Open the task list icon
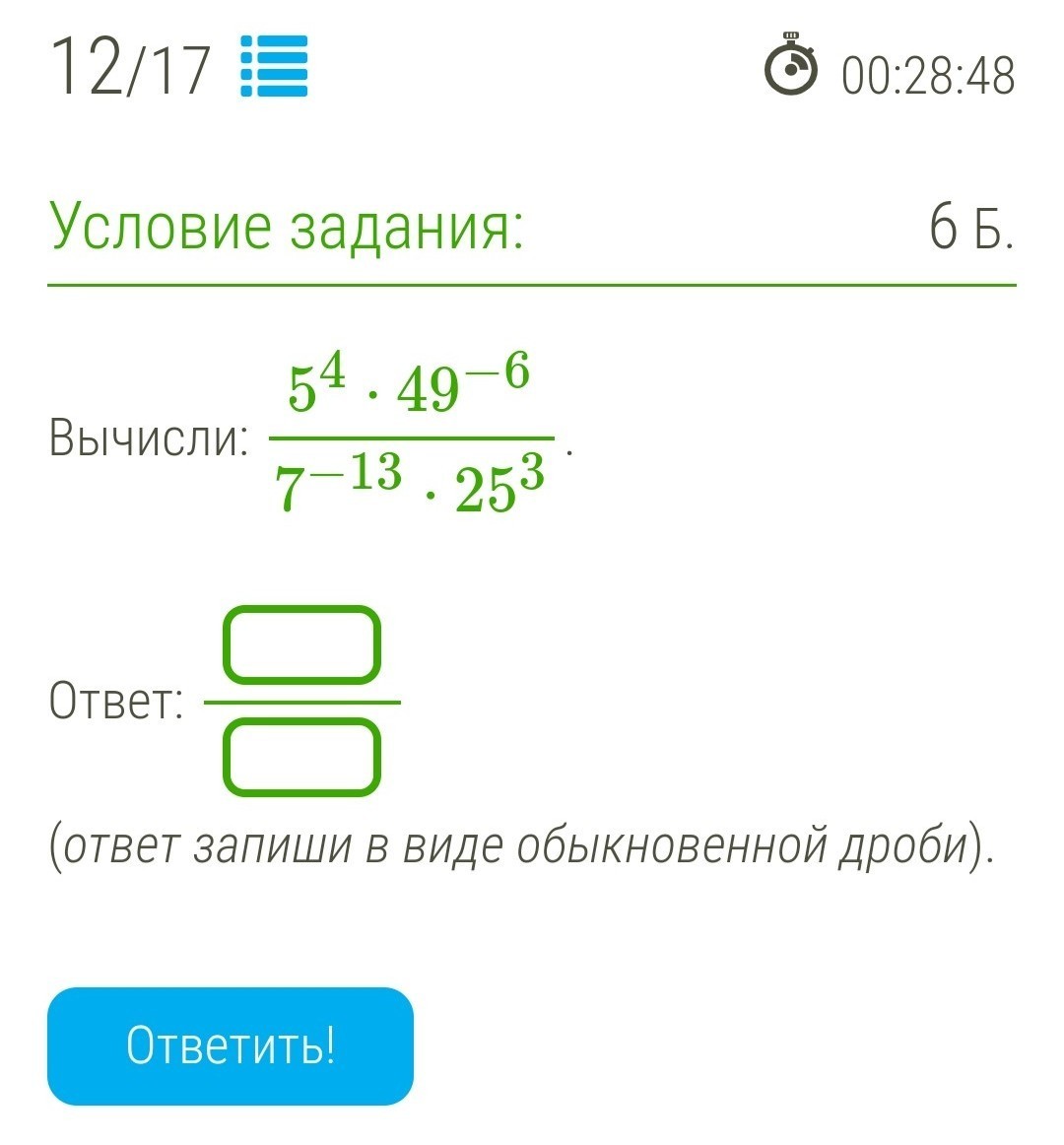The width and height of the screenshot is (1064, 1145). click(x=274, y=66)
